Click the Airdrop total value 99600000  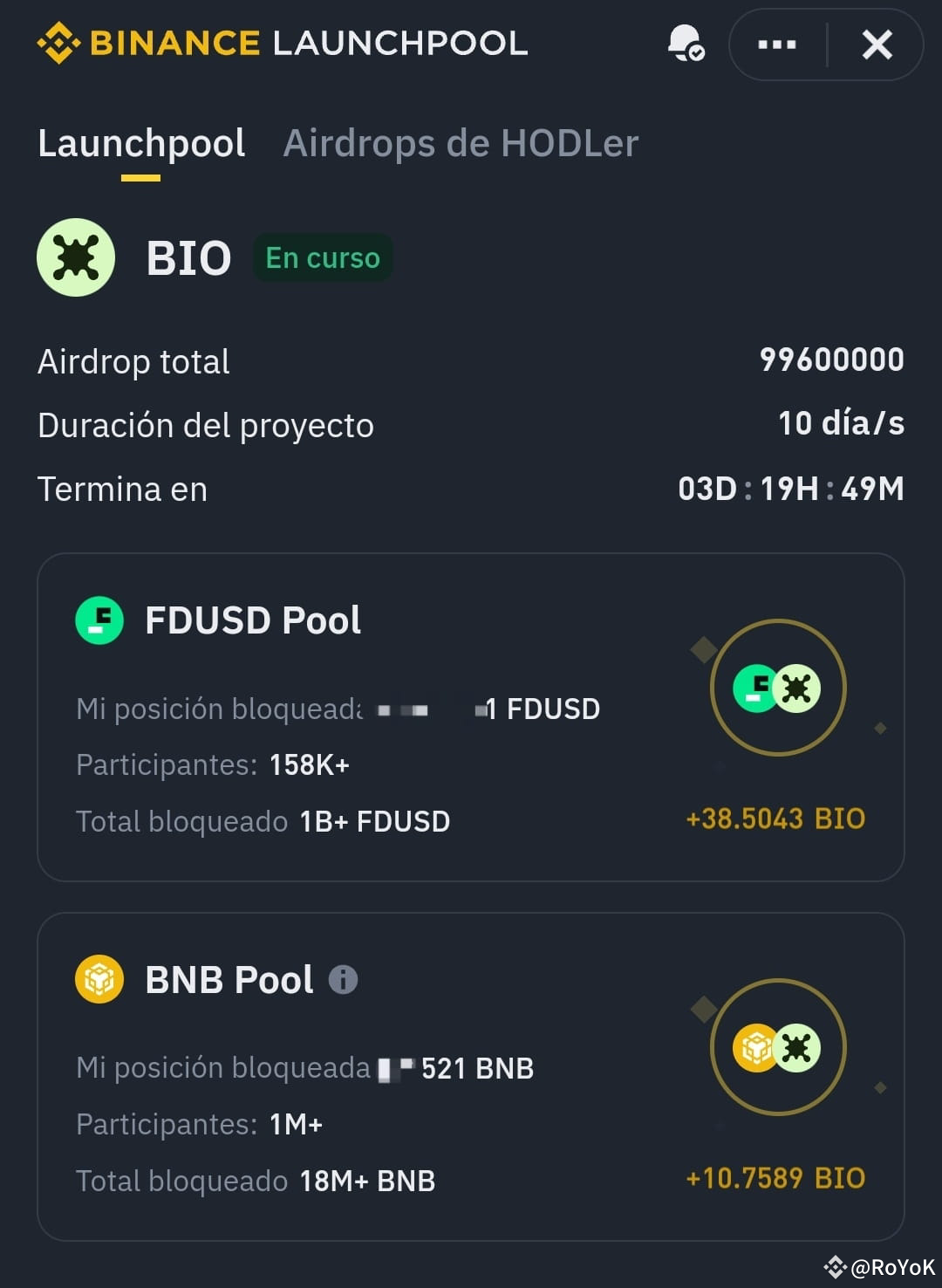coord(830,360)
